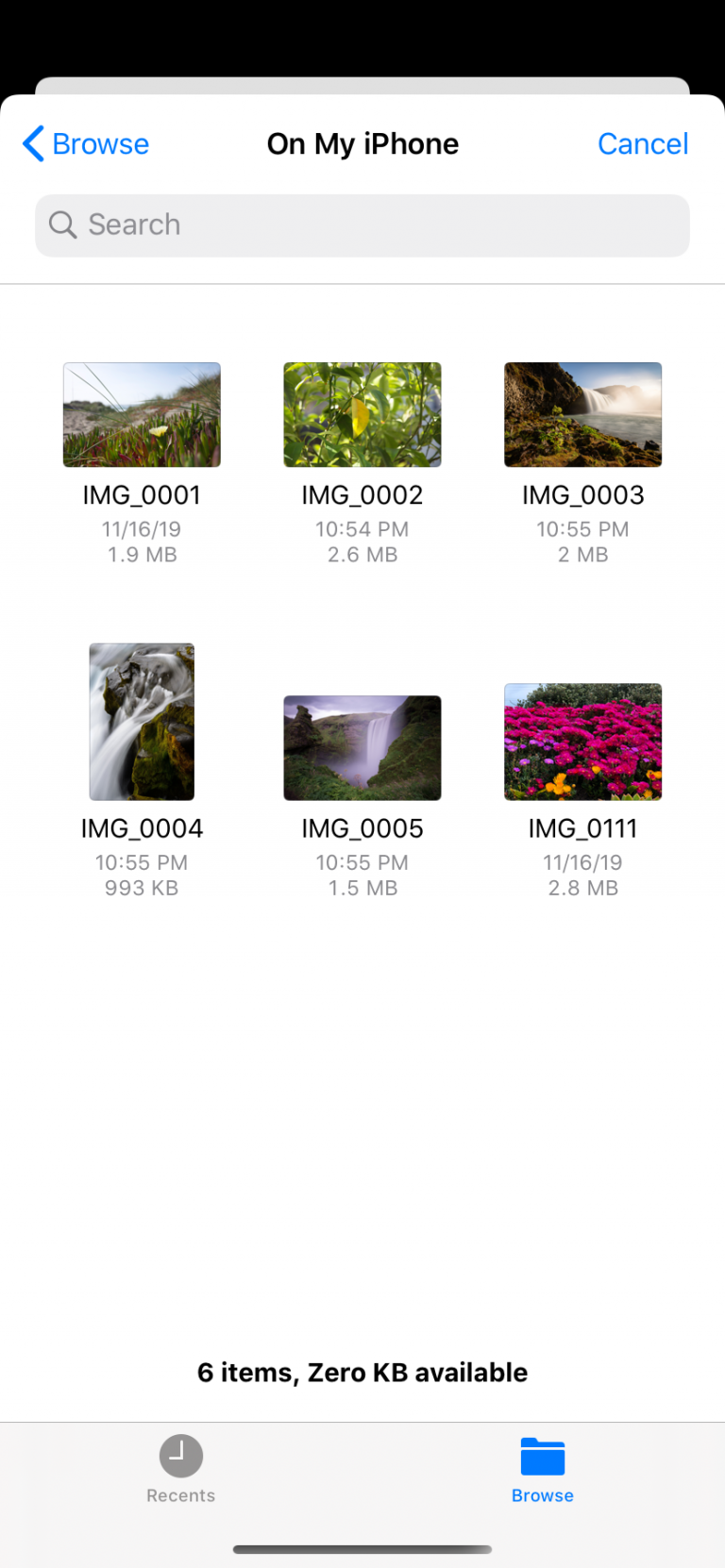
Task: Open the IMG_0003 waterfall photo
Action: (x=582, y=414)
